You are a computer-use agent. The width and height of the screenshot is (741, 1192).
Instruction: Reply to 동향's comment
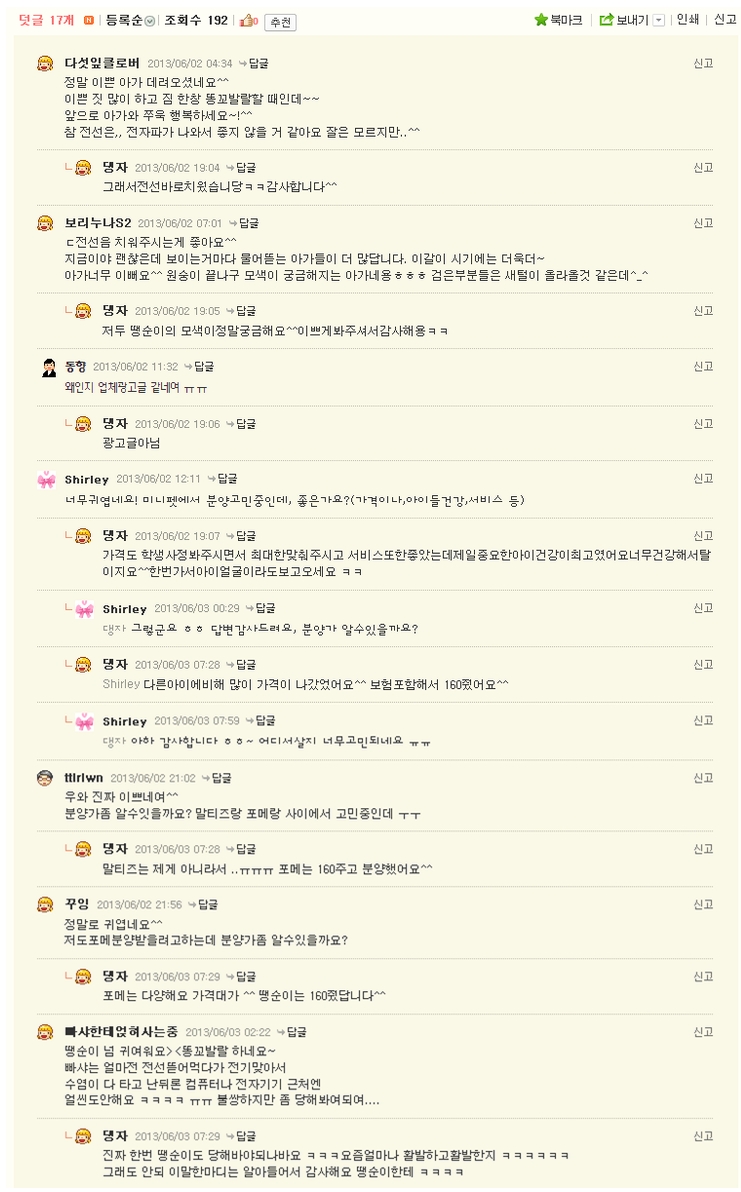click(199, 367)
